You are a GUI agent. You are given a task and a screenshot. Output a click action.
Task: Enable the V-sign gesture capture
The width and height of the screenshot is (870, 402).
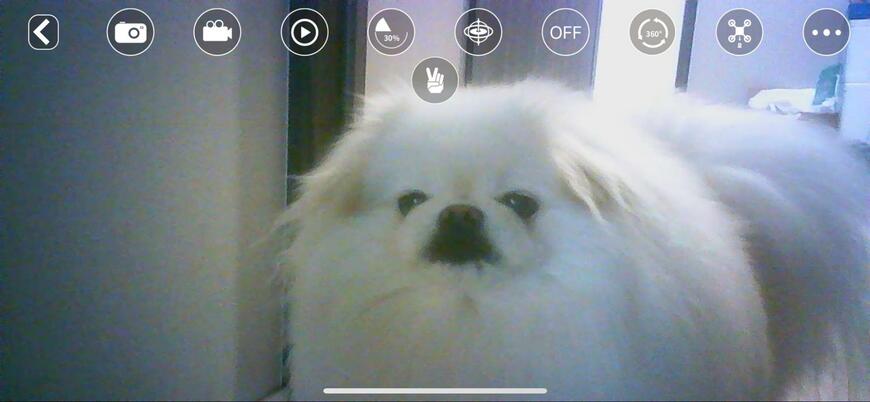point(435,80)
